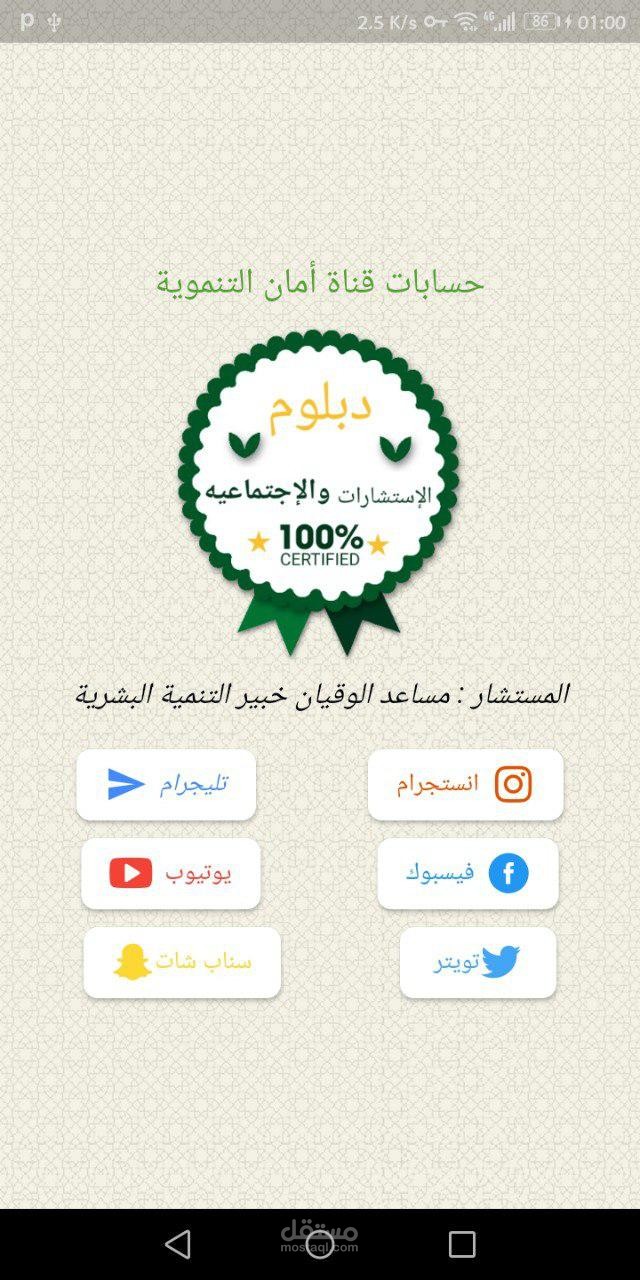
Task: Open the Telegram (تليجرام) account button
Action: (x=166, y=785)
